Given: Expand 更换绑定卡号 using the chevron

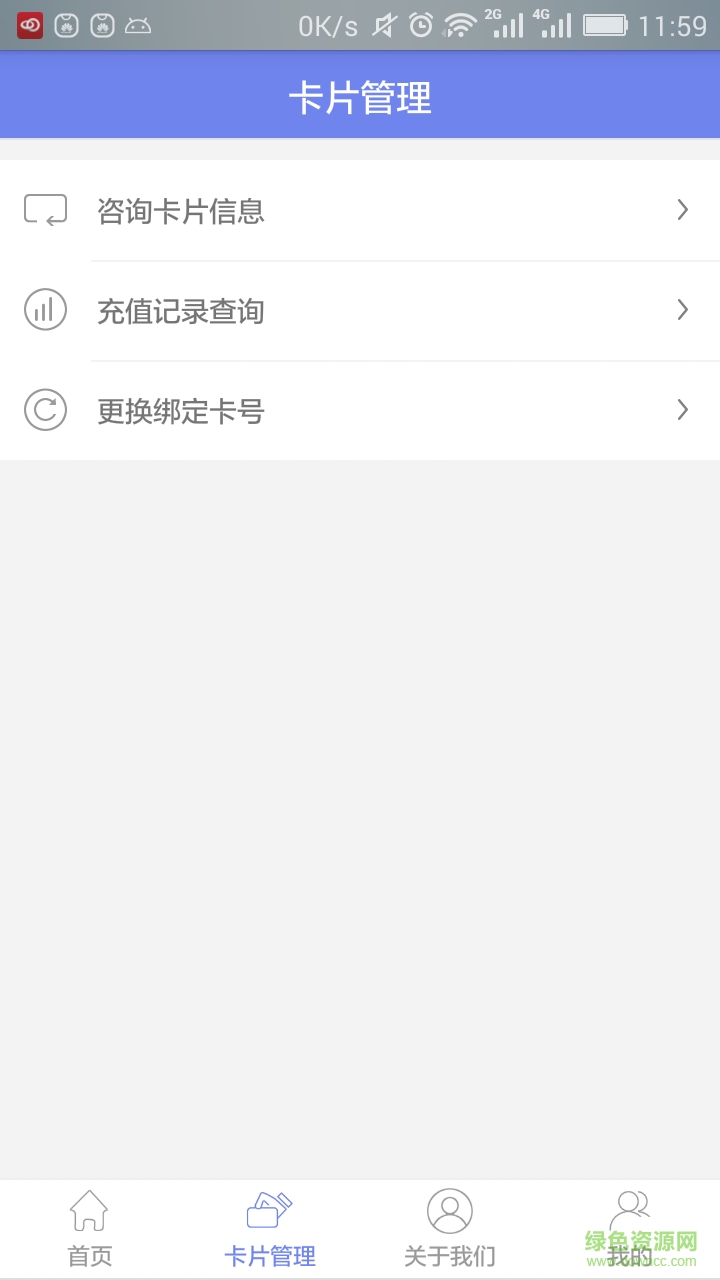Looking at the screenshot, I should (x=683, y=410).
